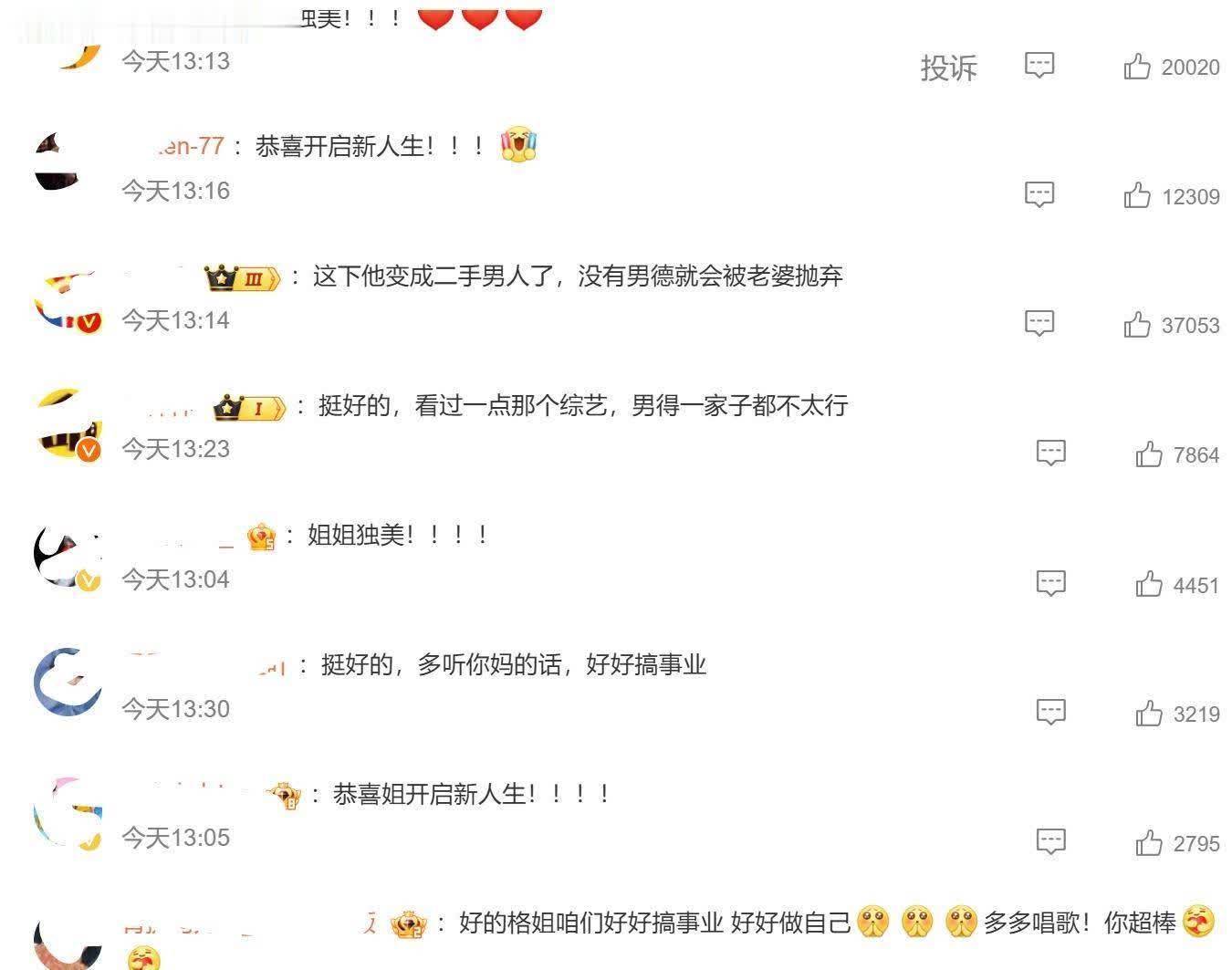Reply to the comment posted at 13:30
This screenshot has width=1232, height=970.
click(1050, 712)
